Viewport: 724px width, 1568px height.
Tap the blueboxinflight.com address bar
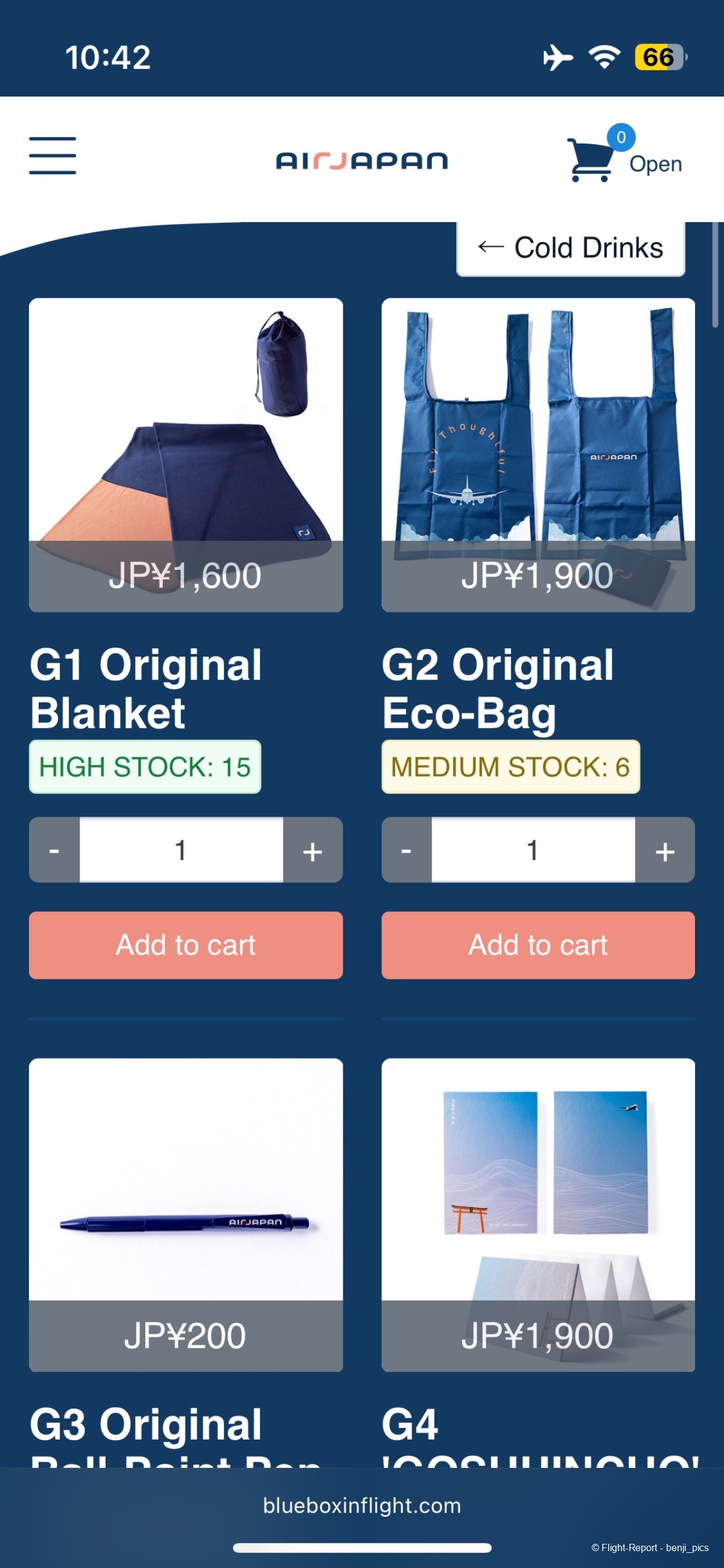pyautogui.click(x=362, y=1505)
